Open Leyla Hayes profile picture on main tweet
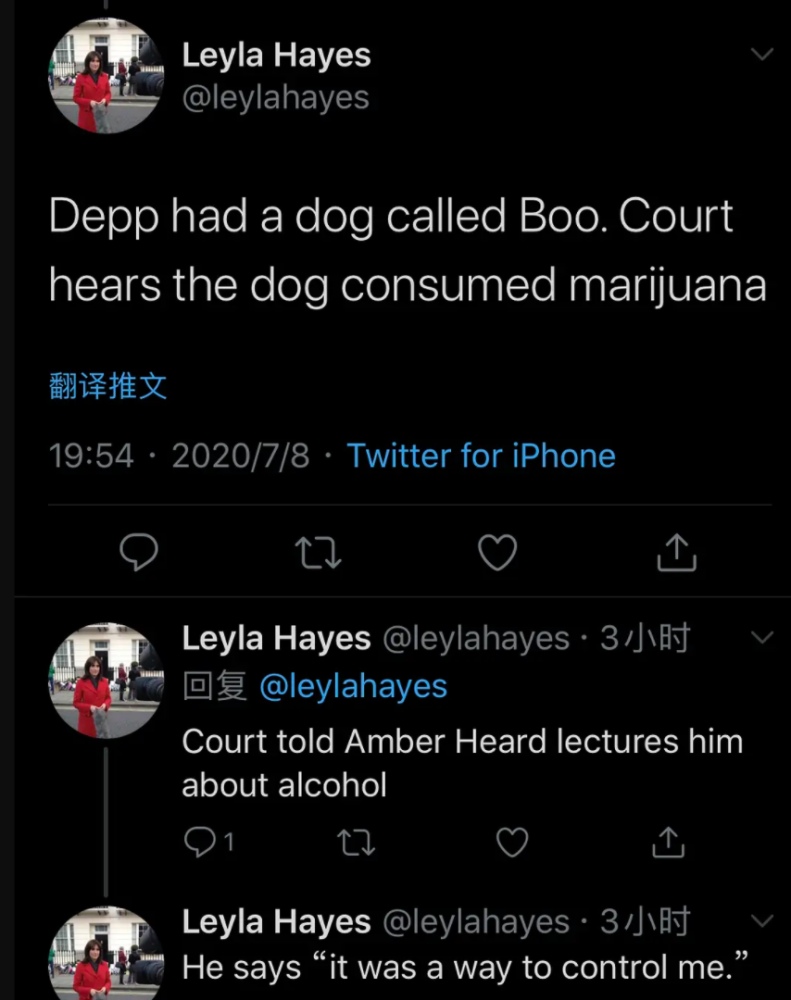791x1000 pixels. (x=106, y=75)
